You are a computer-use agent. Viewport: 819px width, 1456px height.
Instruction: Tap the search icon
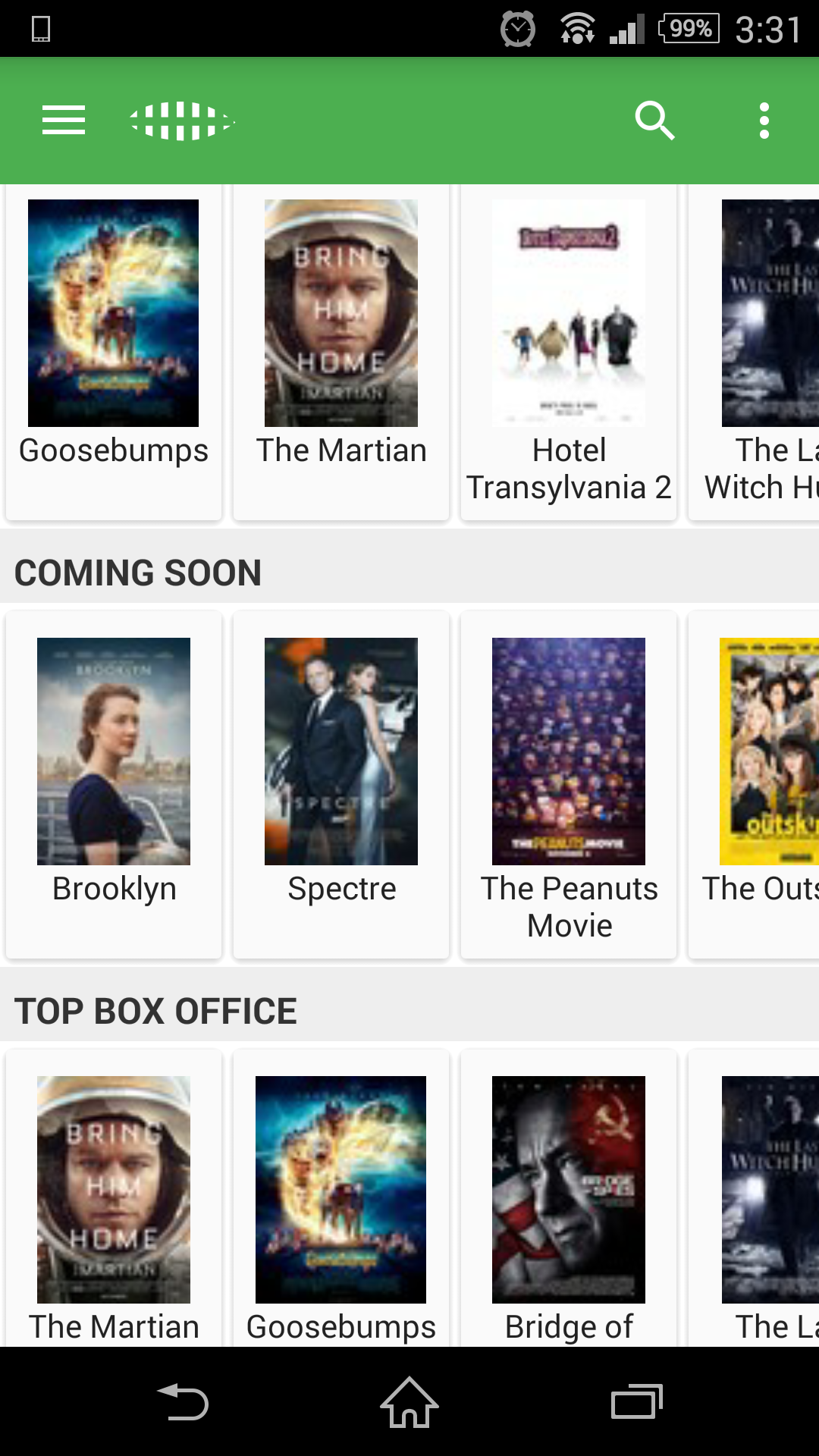tap(654, 120)
